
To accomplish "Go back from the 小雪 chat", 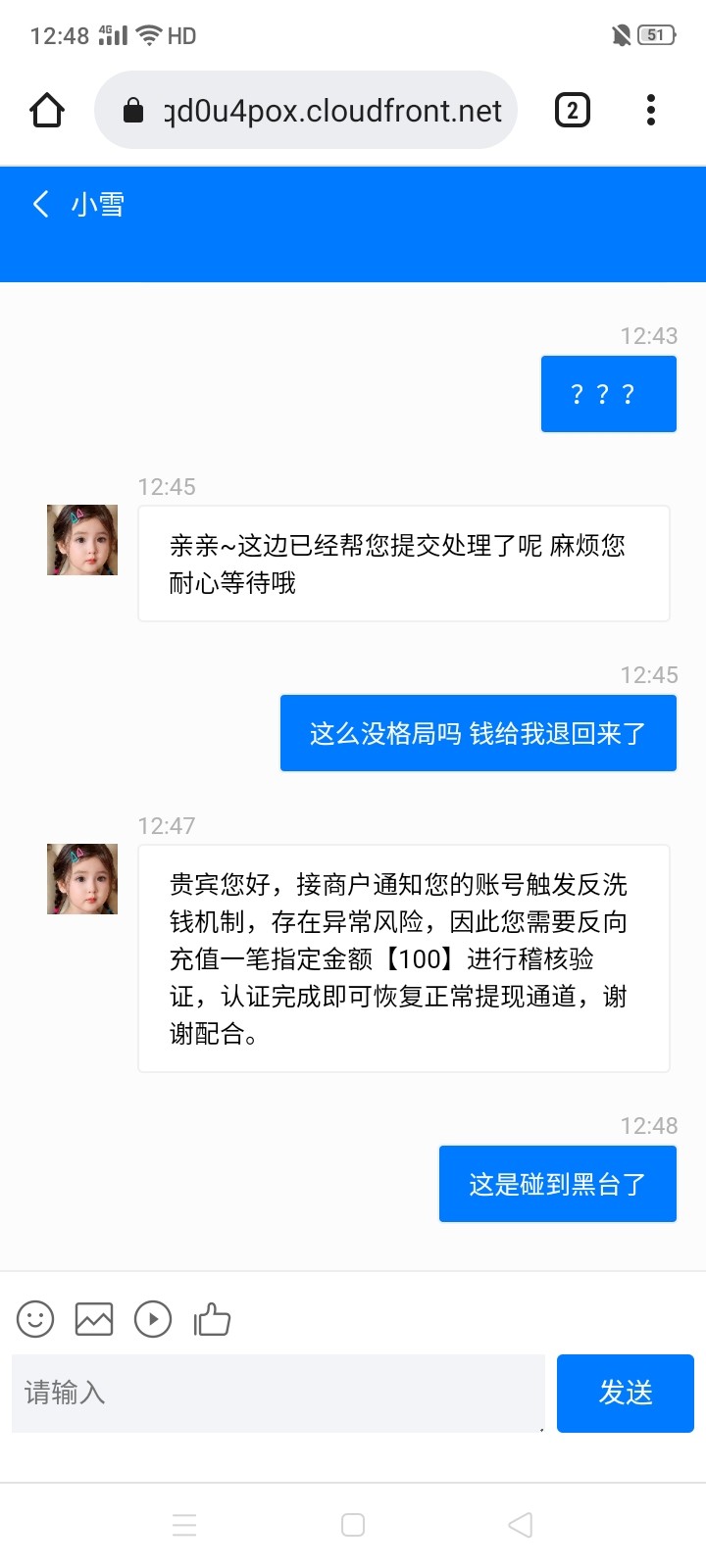I will point(41,205).
